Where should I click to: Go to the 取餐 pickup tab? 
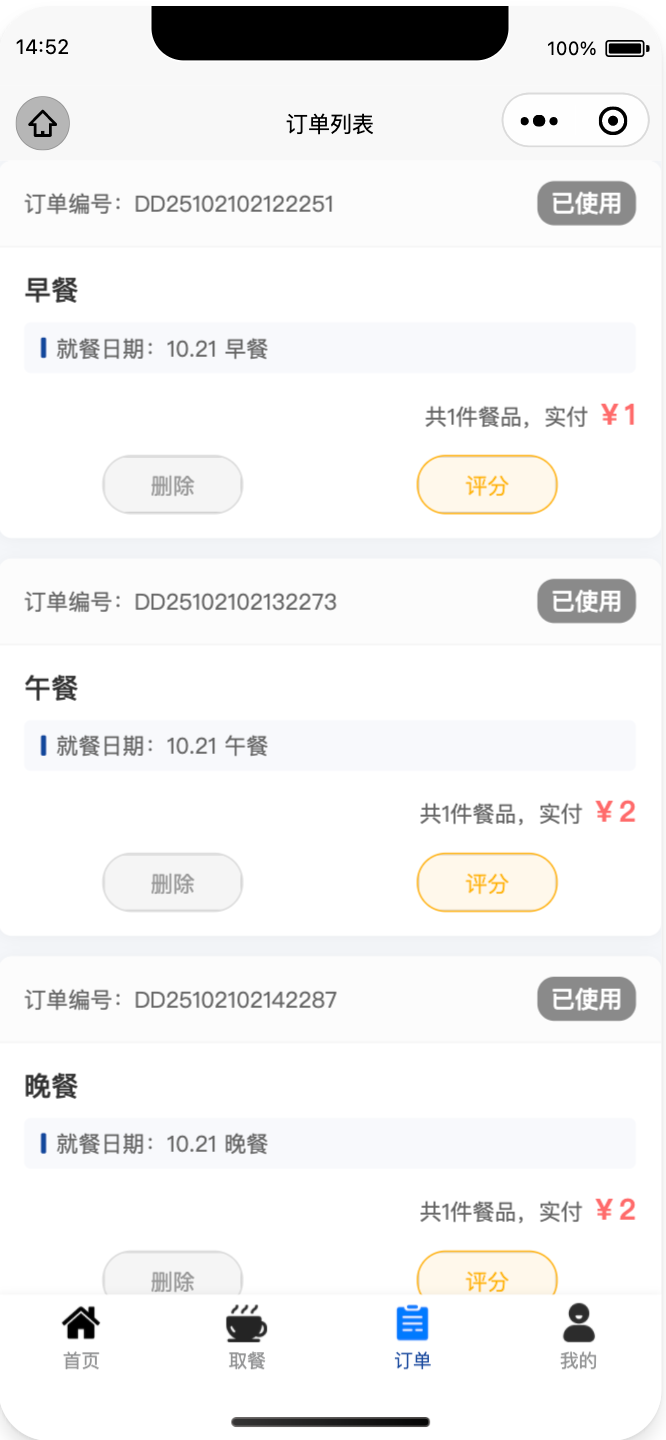246,1336
